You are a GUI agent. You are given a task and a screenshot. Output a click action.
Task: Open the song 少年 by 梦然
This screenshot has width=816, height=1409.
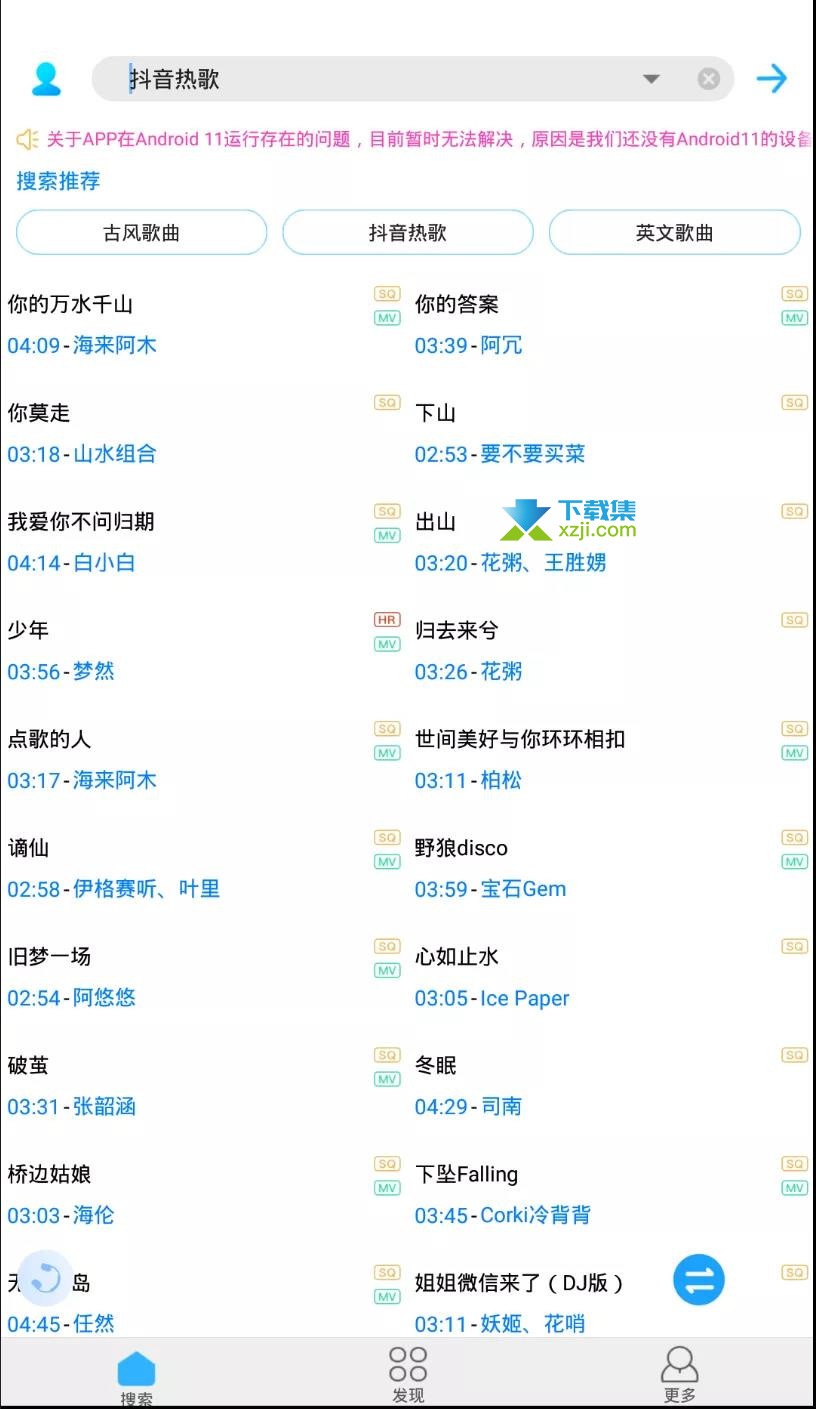(x=204, y=650)
